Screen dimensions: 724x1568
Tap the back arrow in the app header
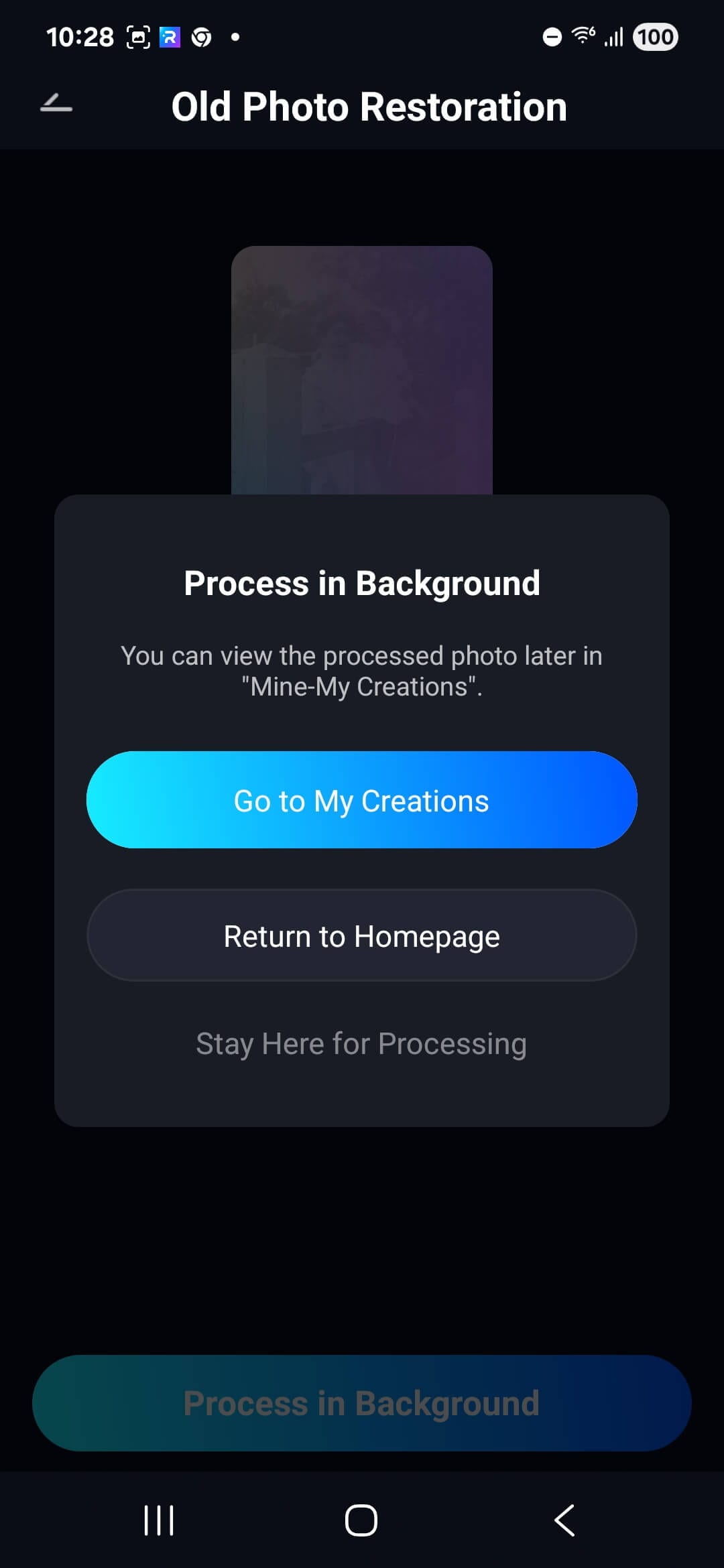click(x=56, y=105)
